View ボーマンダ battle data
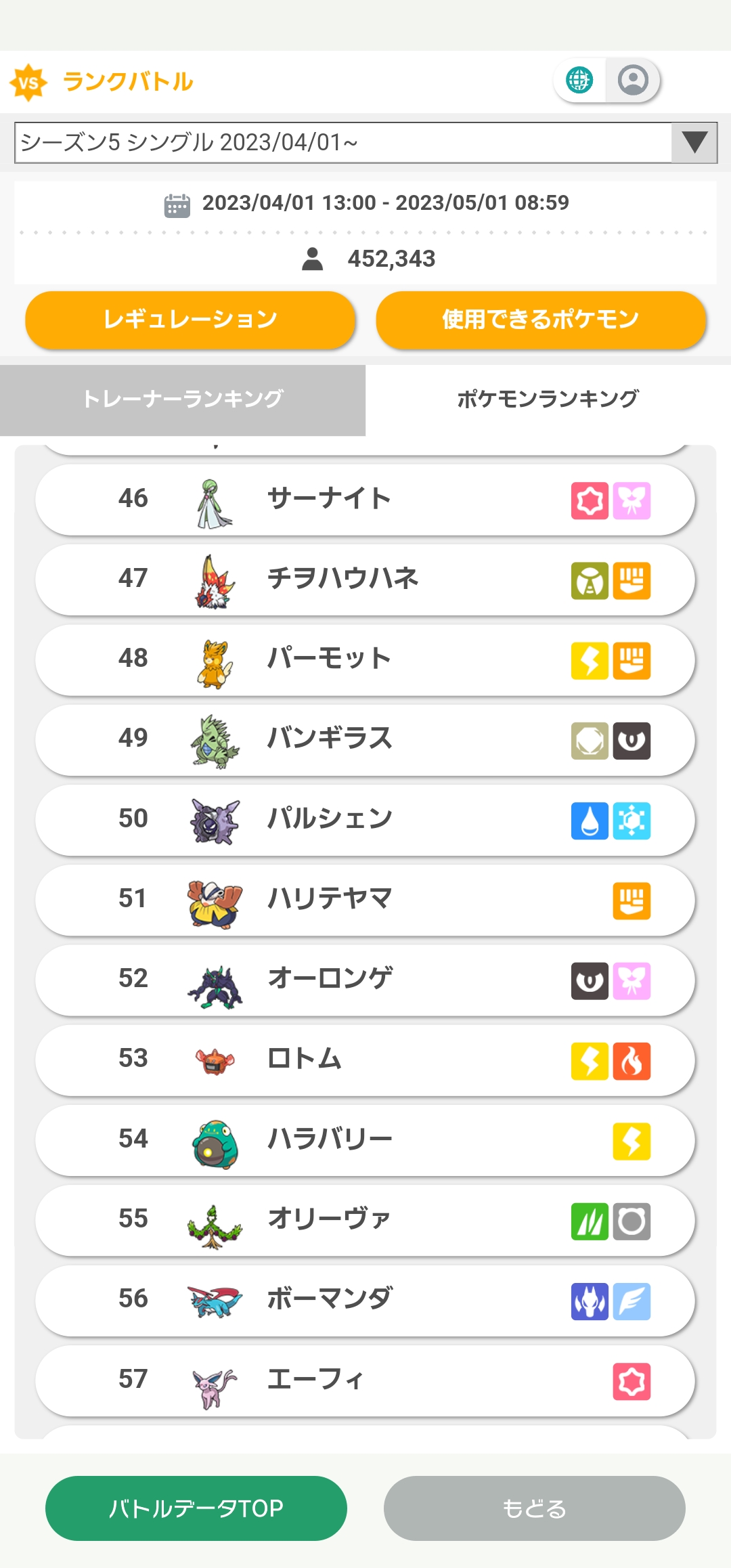The image size is (731, 1568). [x=365, y=1301]
